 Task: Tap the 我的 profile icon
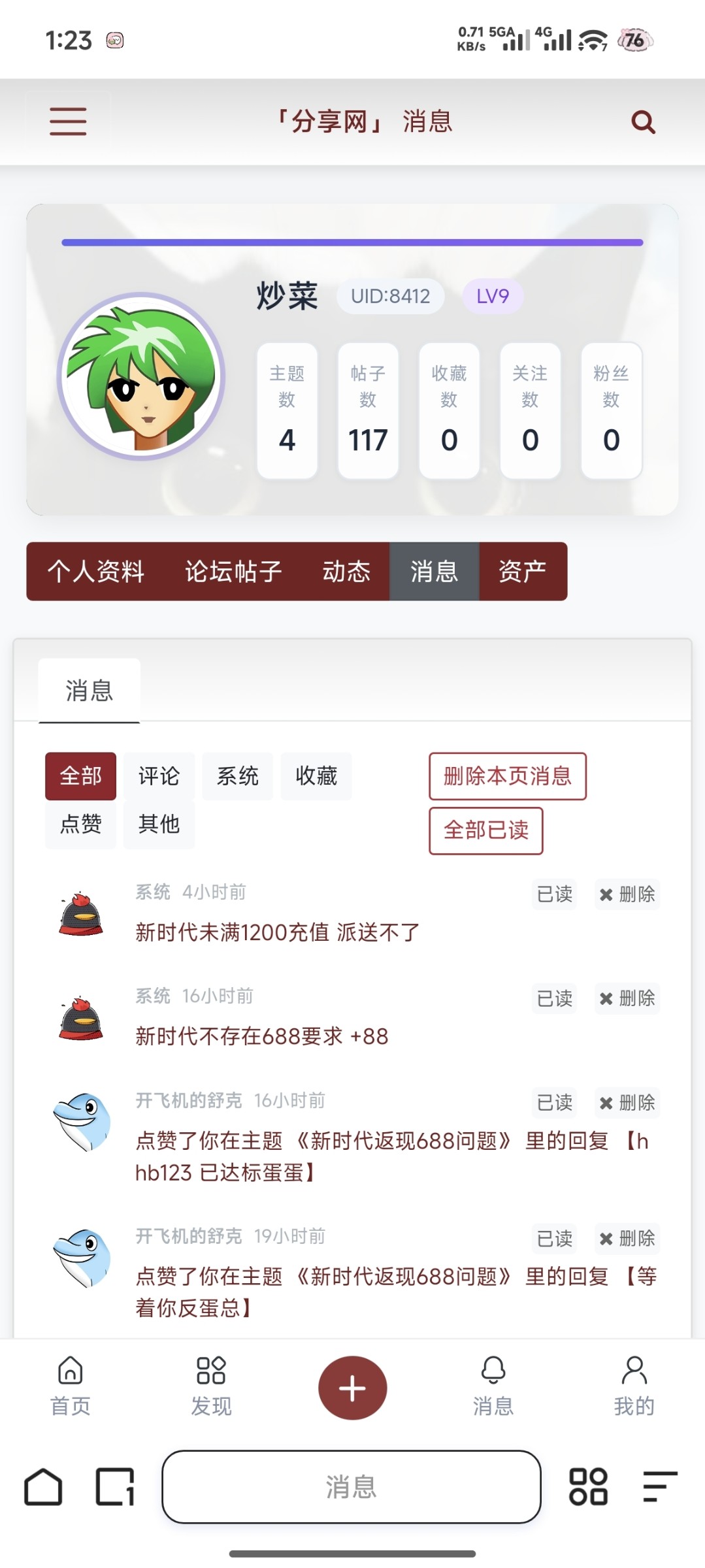(634, 1385)
